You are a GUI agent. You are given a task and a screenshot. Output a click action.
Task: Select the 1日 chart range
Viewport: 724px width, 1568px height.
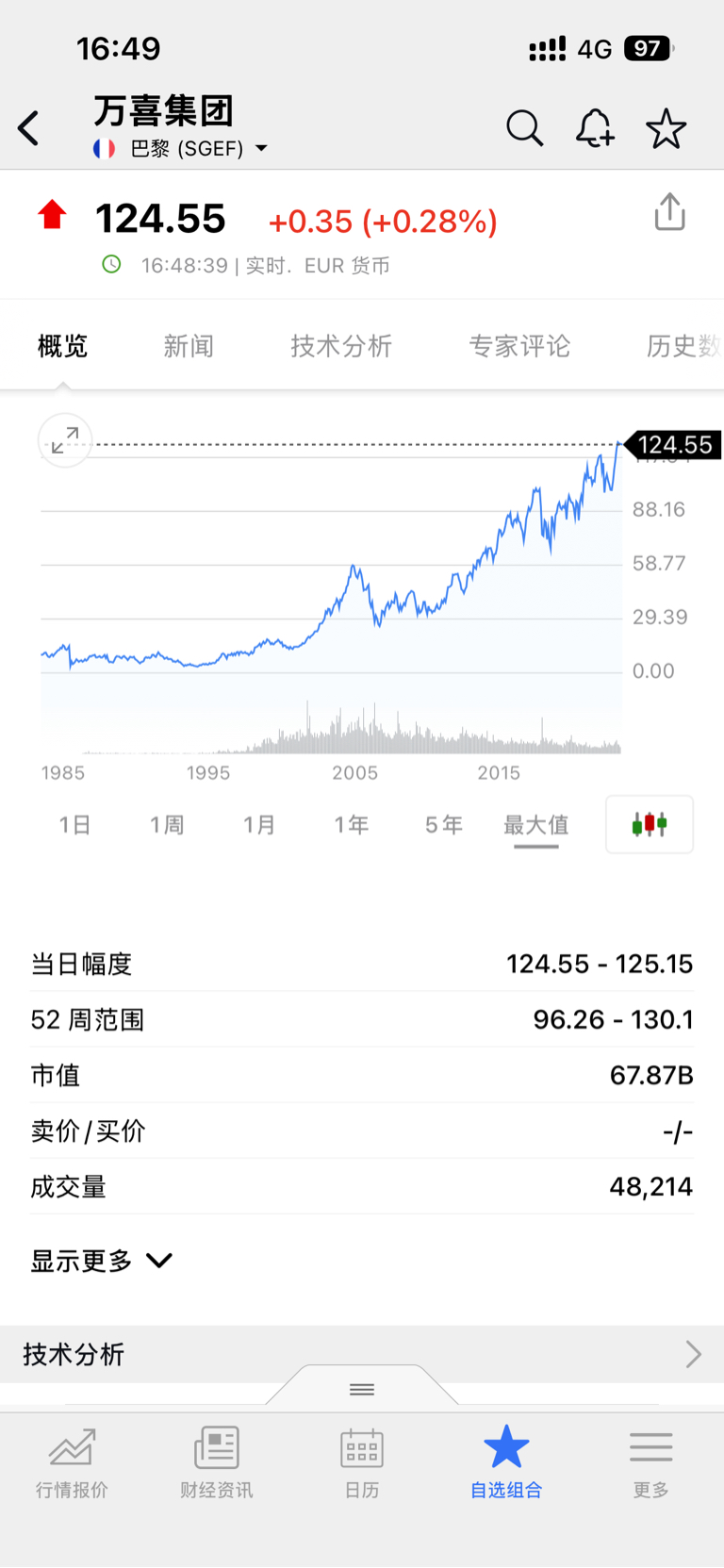coord(74,825)
